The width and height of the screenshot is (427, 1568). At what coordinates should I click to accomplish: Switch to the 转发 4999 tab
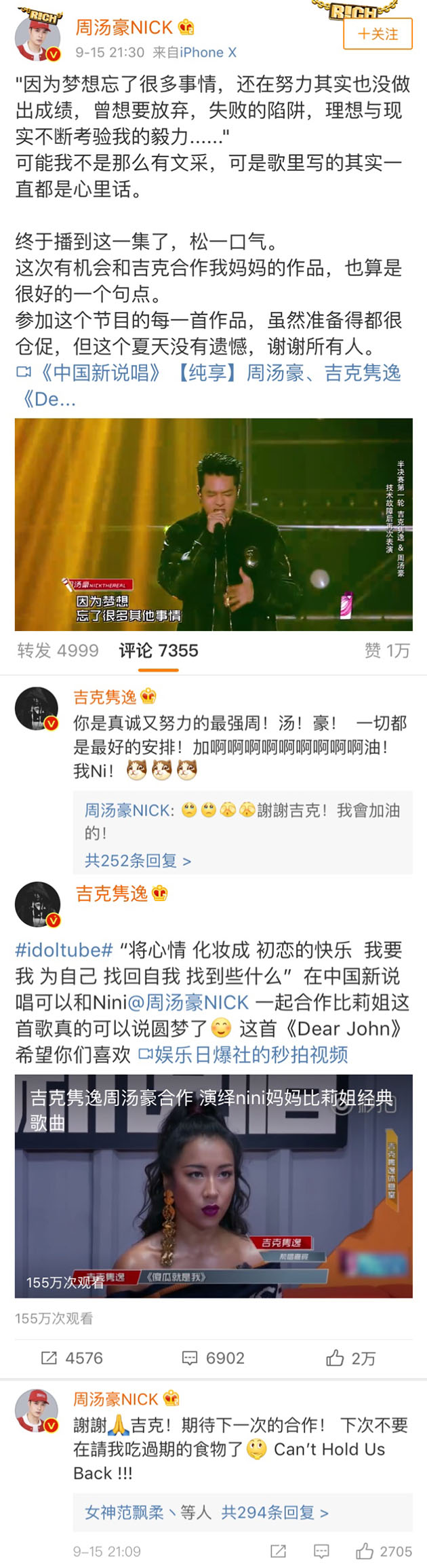(x=58, y=651)
